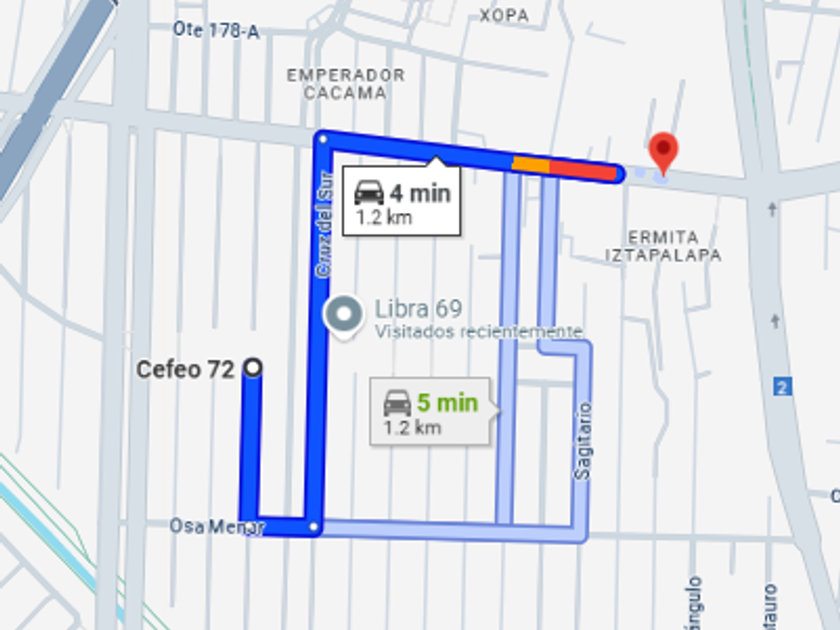Select the alternate 5 min route
Image resolution: width=840 pixels, height=630 pixels.
pos(430,412)
